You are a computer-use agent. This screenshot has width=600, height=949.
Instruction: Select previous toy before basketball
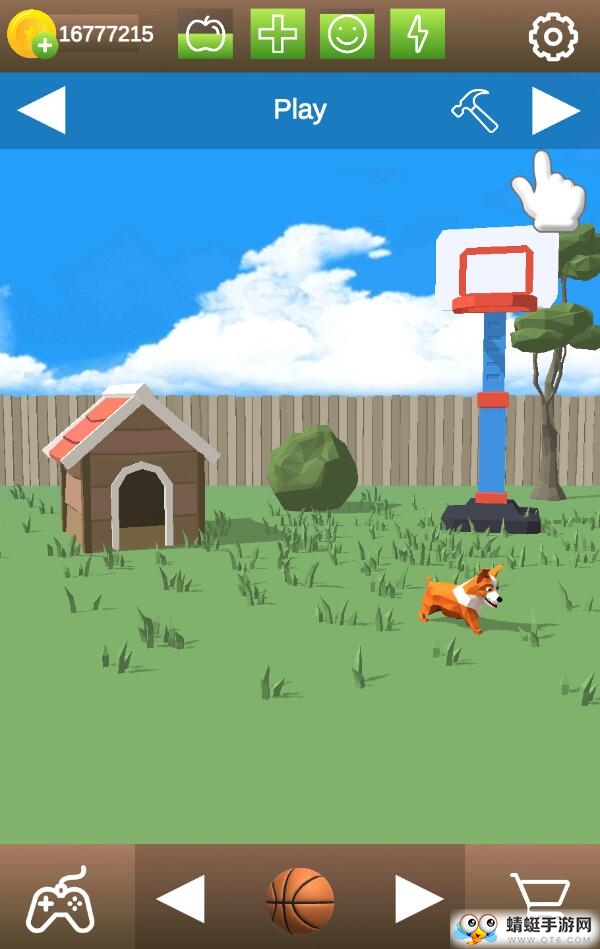[x=181, y=898]
